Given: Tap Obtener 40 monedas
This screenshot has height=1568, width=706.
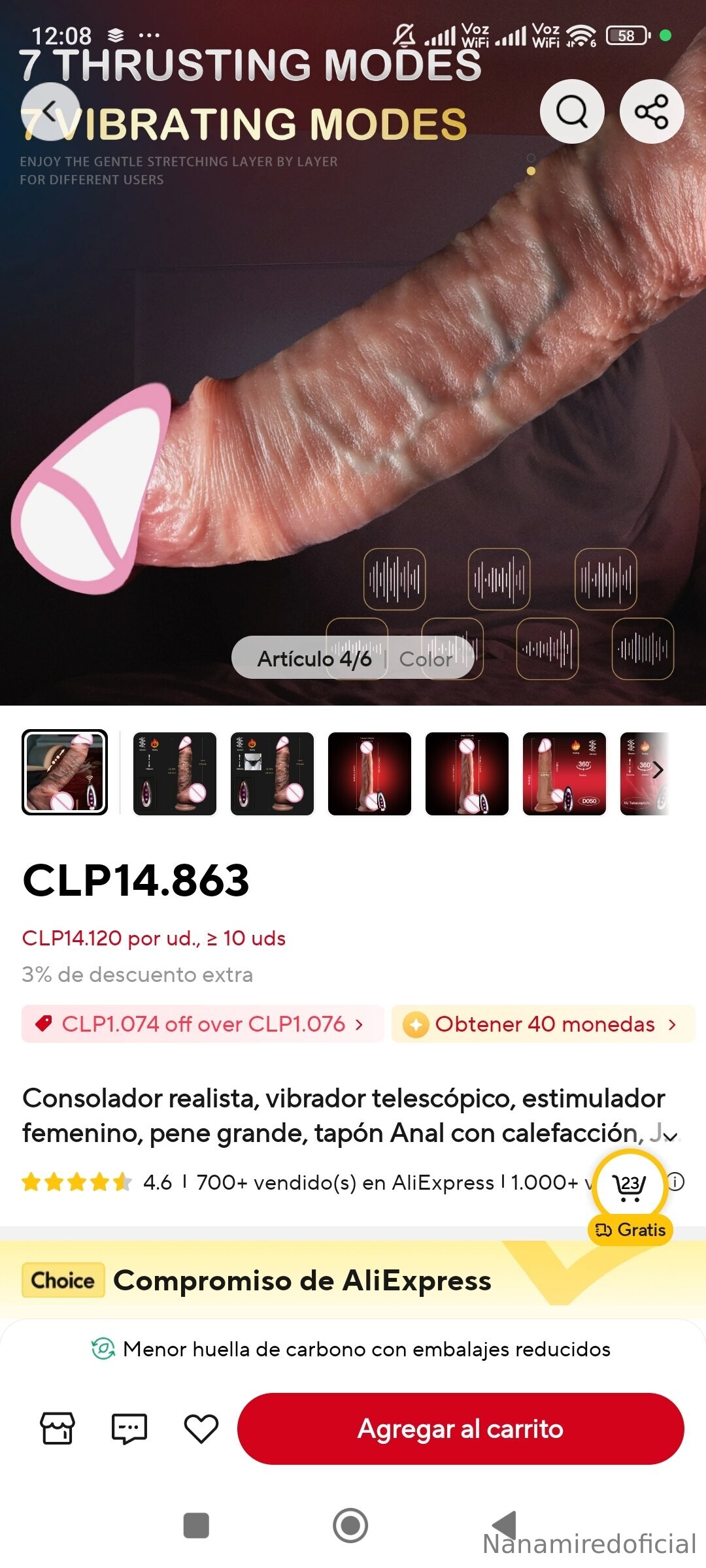Looking at the screenshot, I should 543,1024.
